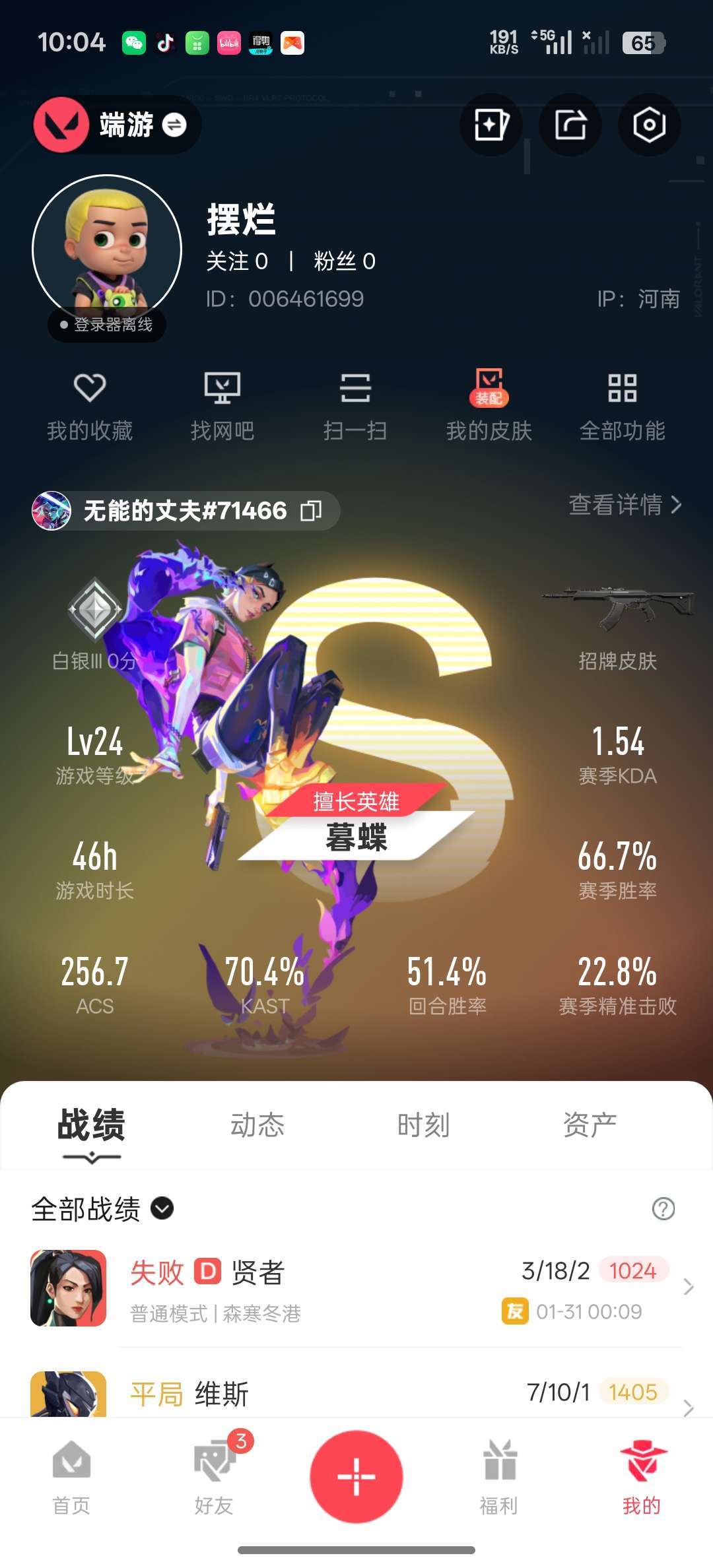
Task: Share this profile page
Action: [x=570, y=125]
